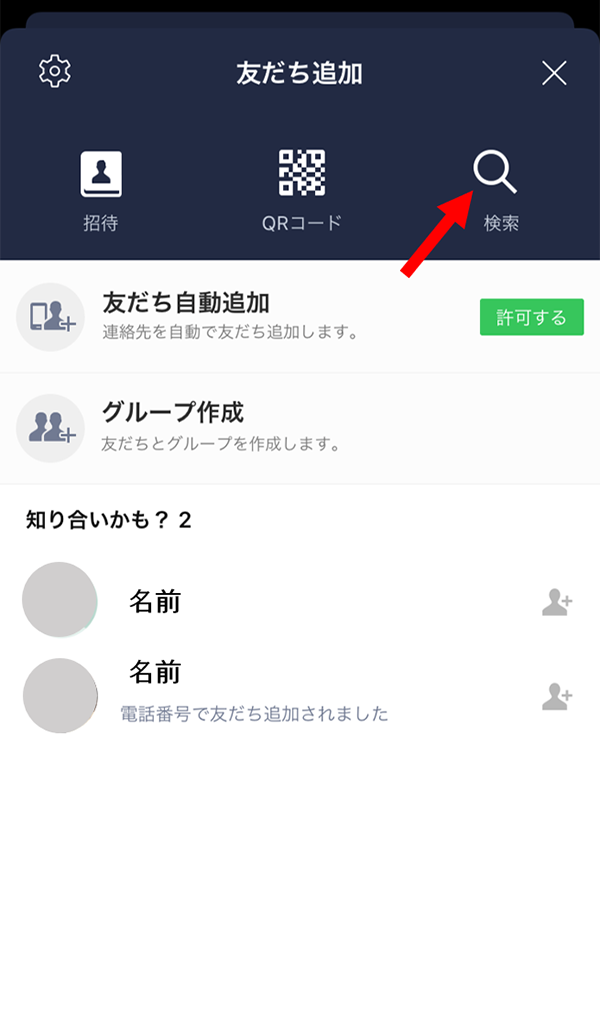Open profile of contact marked 電話番号で友だち追加されました
This screenshot has height=1032, width=600.
coord(60,696)
